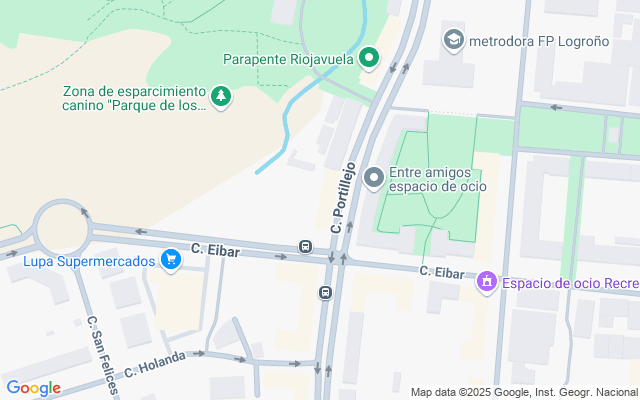640x400 pixels.
Task: Select the bus stop on C. Portillejo
Action: 325,293
